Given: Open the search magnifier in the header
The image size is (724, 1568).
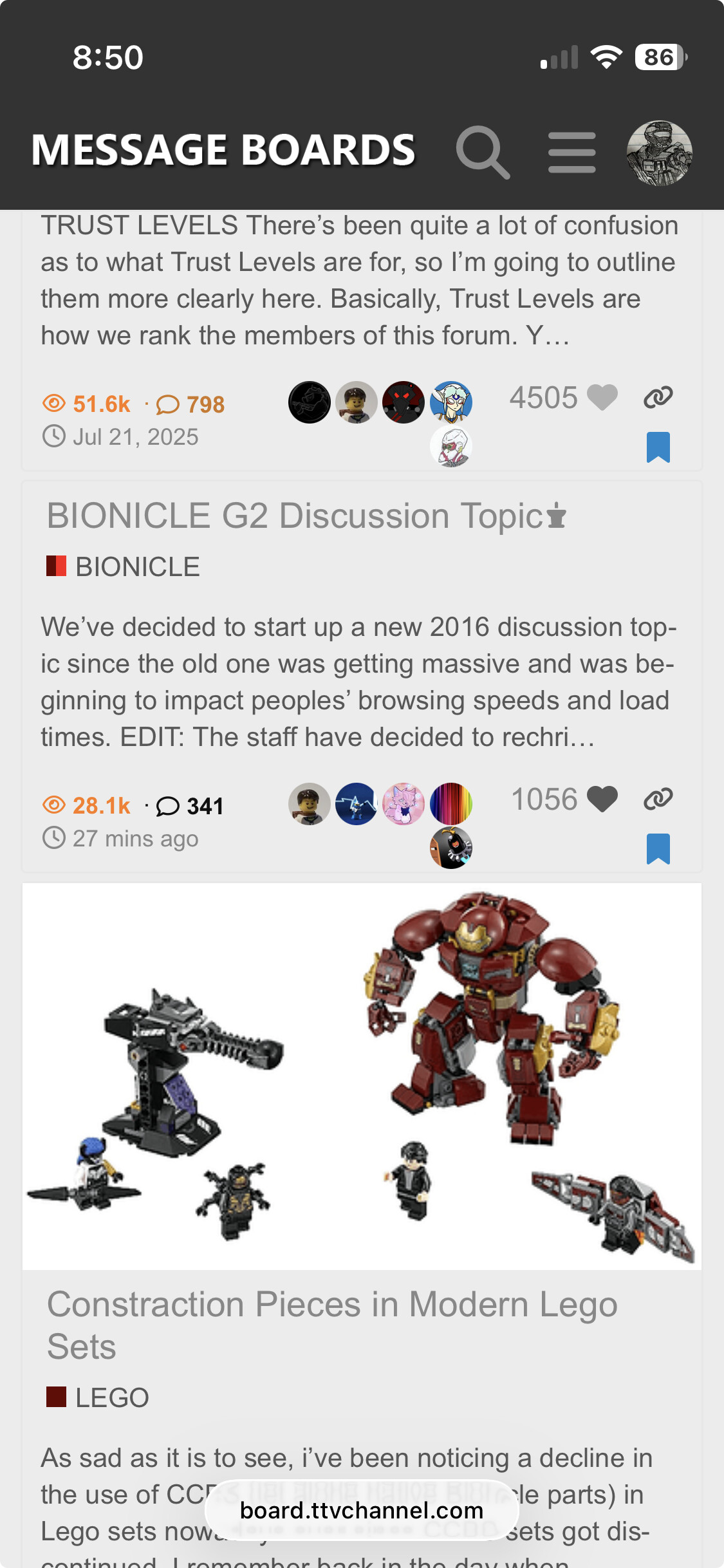Looking at the screenshot, I should (483, 153).
